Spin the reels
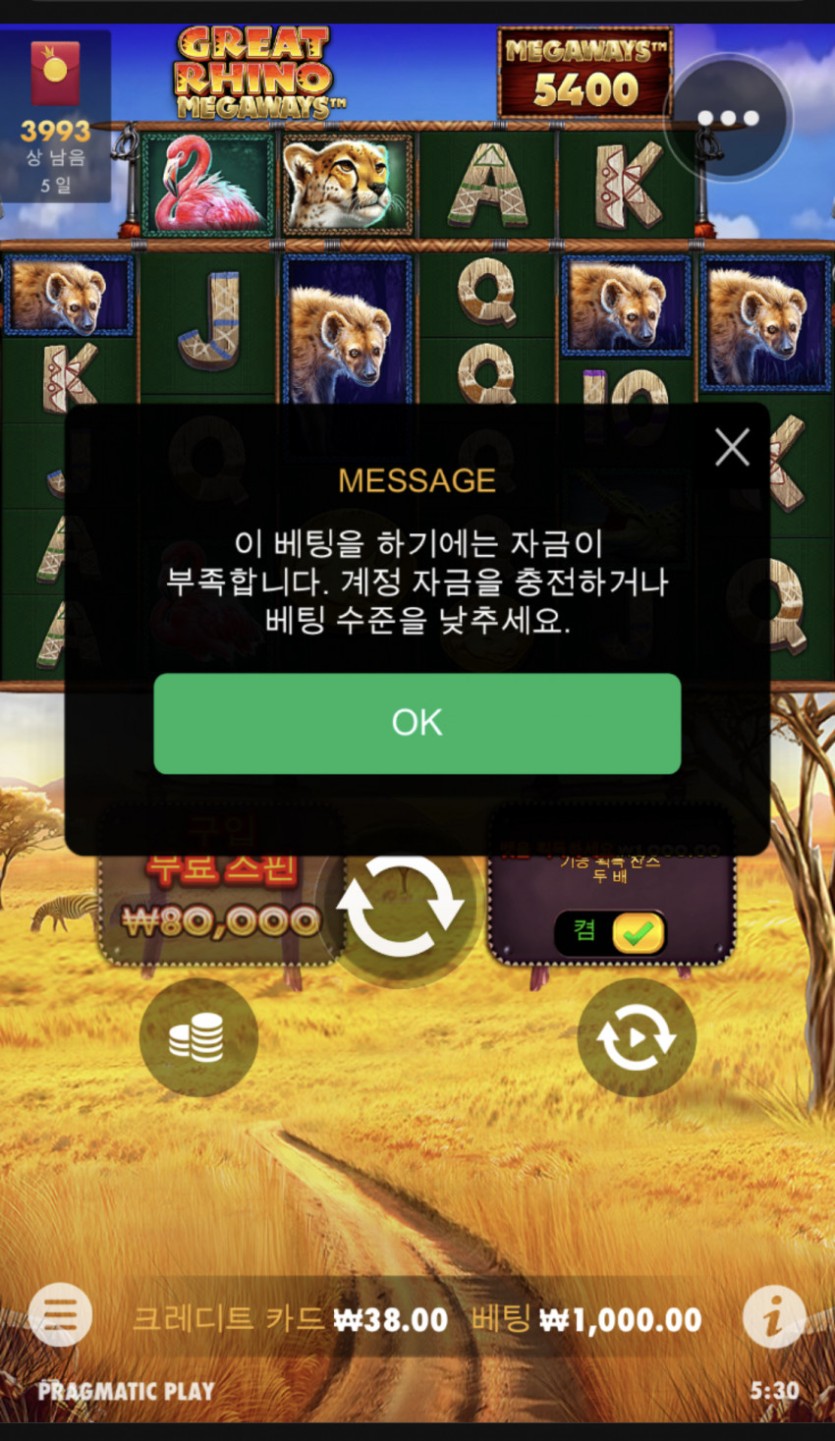The width and height of the screenshot is (835, 1441). coord(400,905)
